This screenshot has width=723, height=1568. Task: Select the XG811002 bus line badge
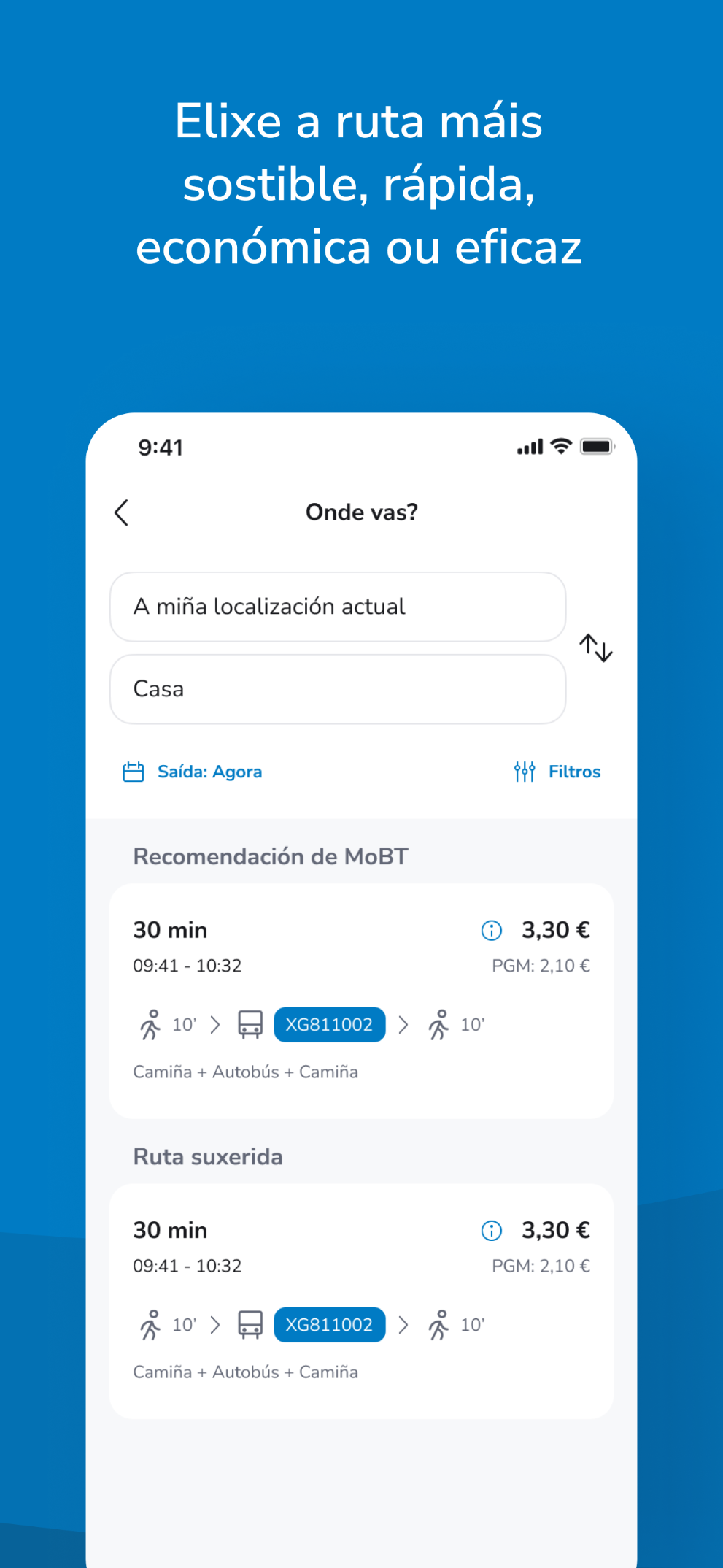tap(328, 1023)
